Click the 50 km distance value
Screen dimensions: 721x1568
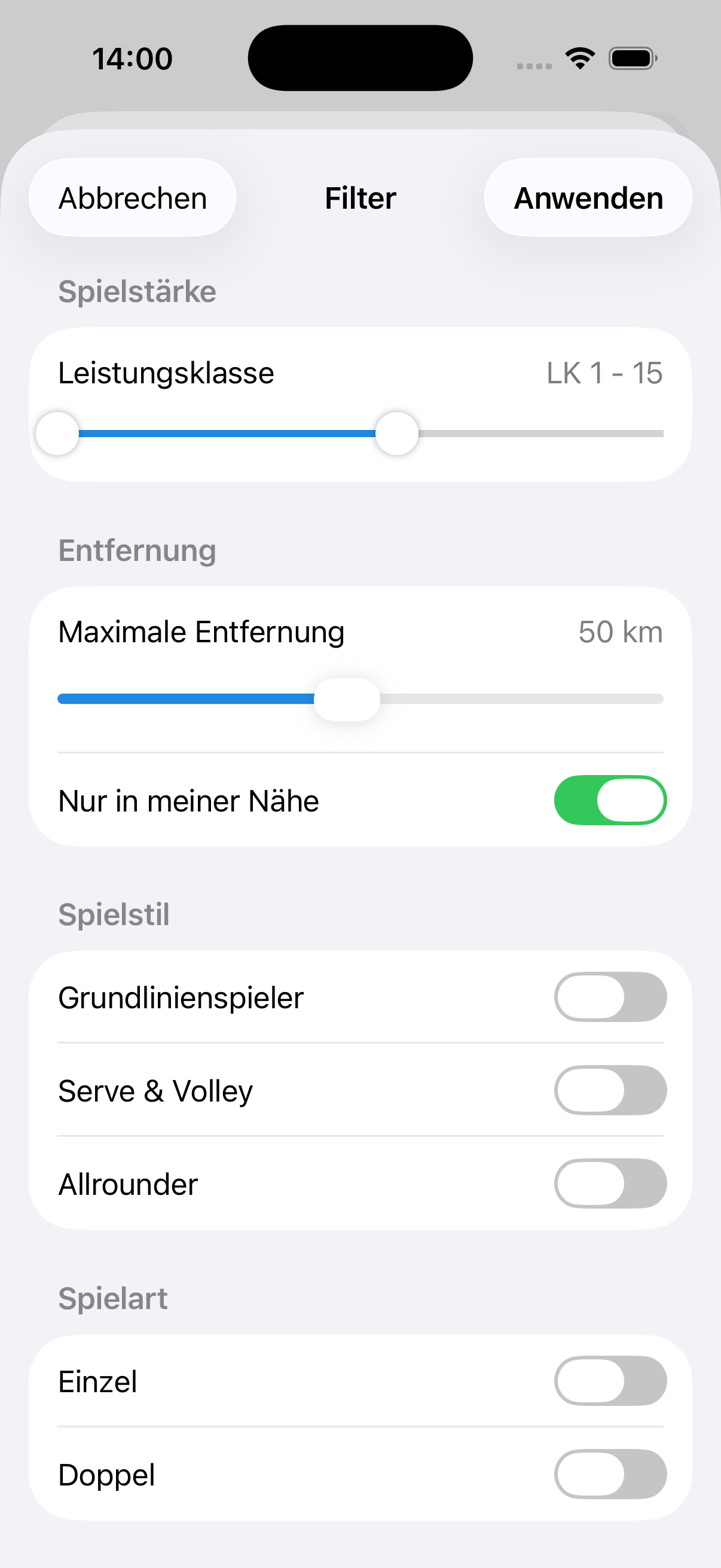[x=620, y=632]
